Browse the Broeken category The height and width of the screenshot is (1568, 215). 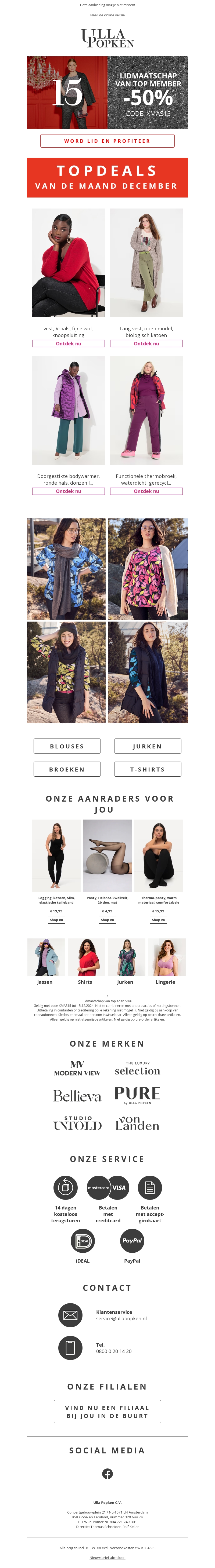pyautogui.click(x=67, y=769)
